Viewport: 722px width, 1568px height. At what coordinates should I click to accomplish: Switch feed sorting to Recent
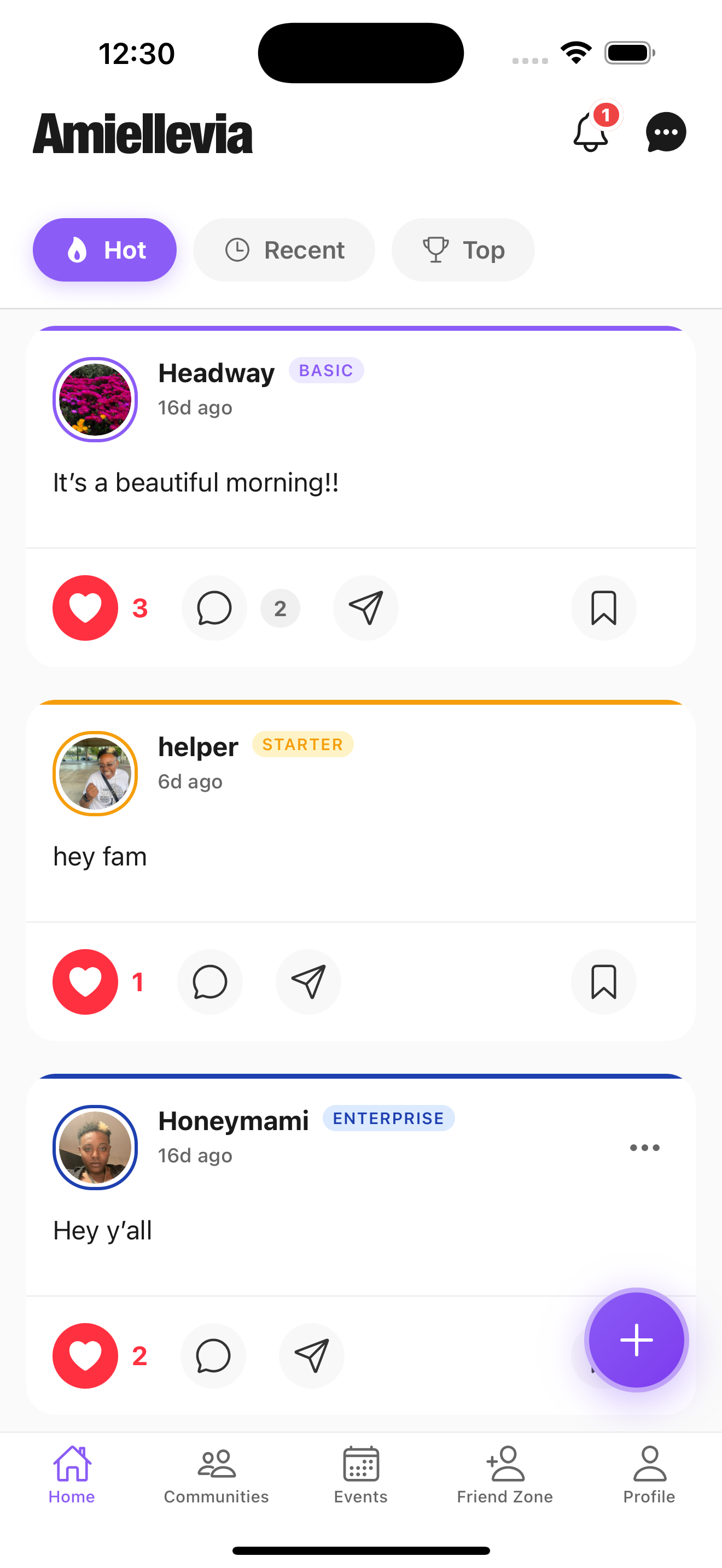(x=284, y=249)
